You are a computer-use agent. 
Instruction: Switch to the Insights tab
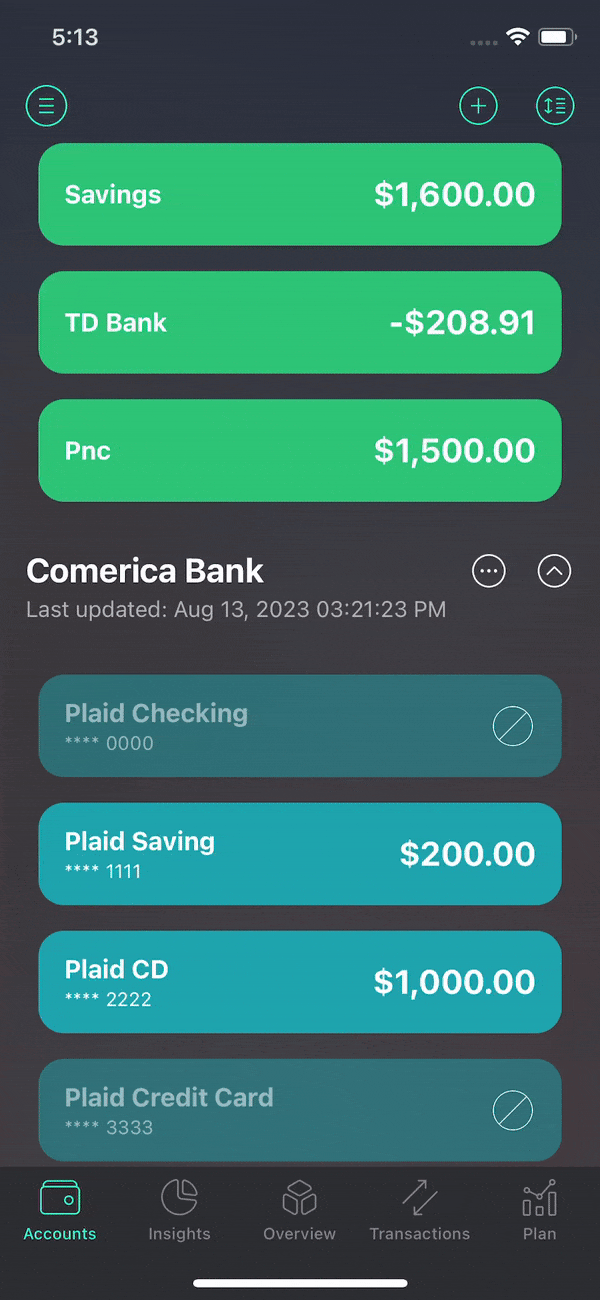(180, 1210)
